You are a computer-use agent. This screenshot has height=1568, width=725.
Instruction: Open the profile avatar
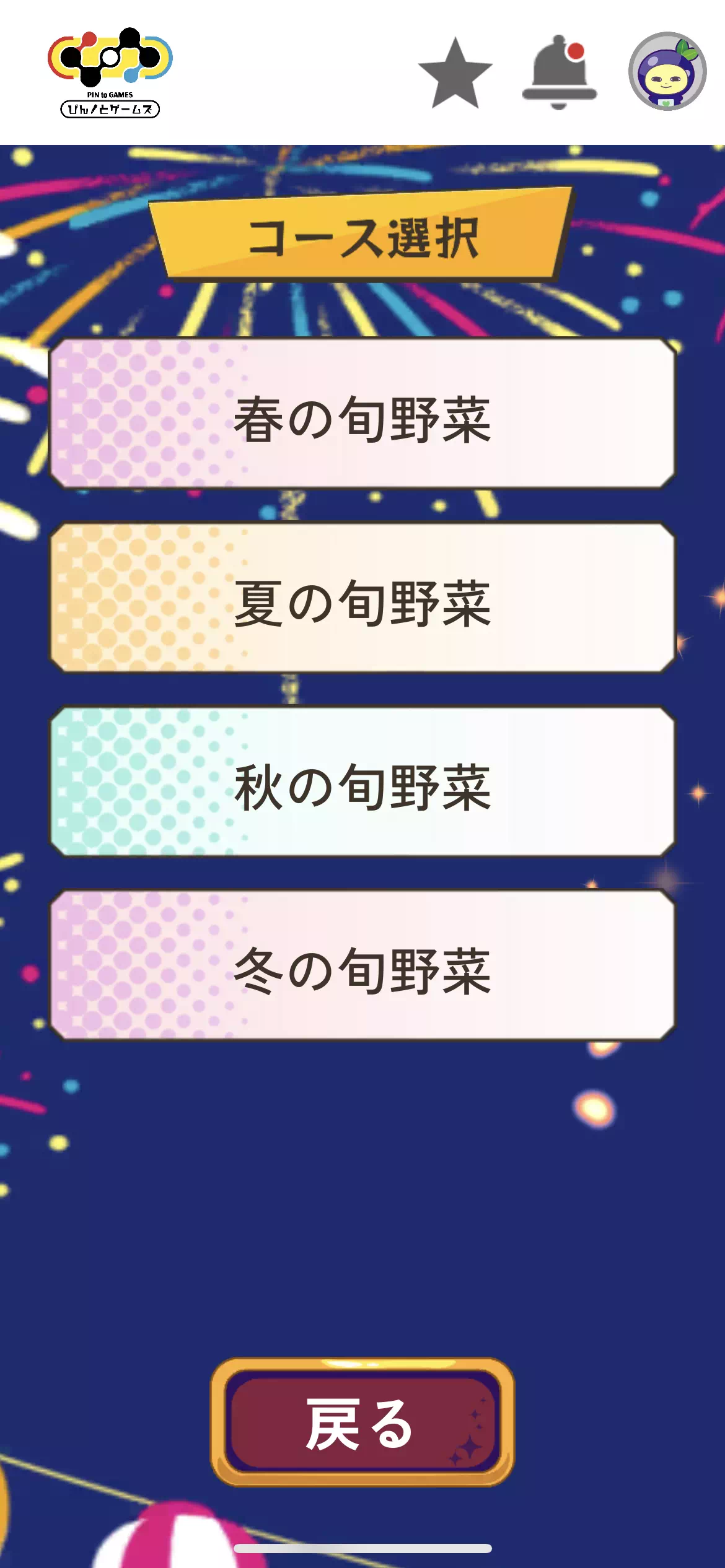pyautogui.click(x=667, y=72)
